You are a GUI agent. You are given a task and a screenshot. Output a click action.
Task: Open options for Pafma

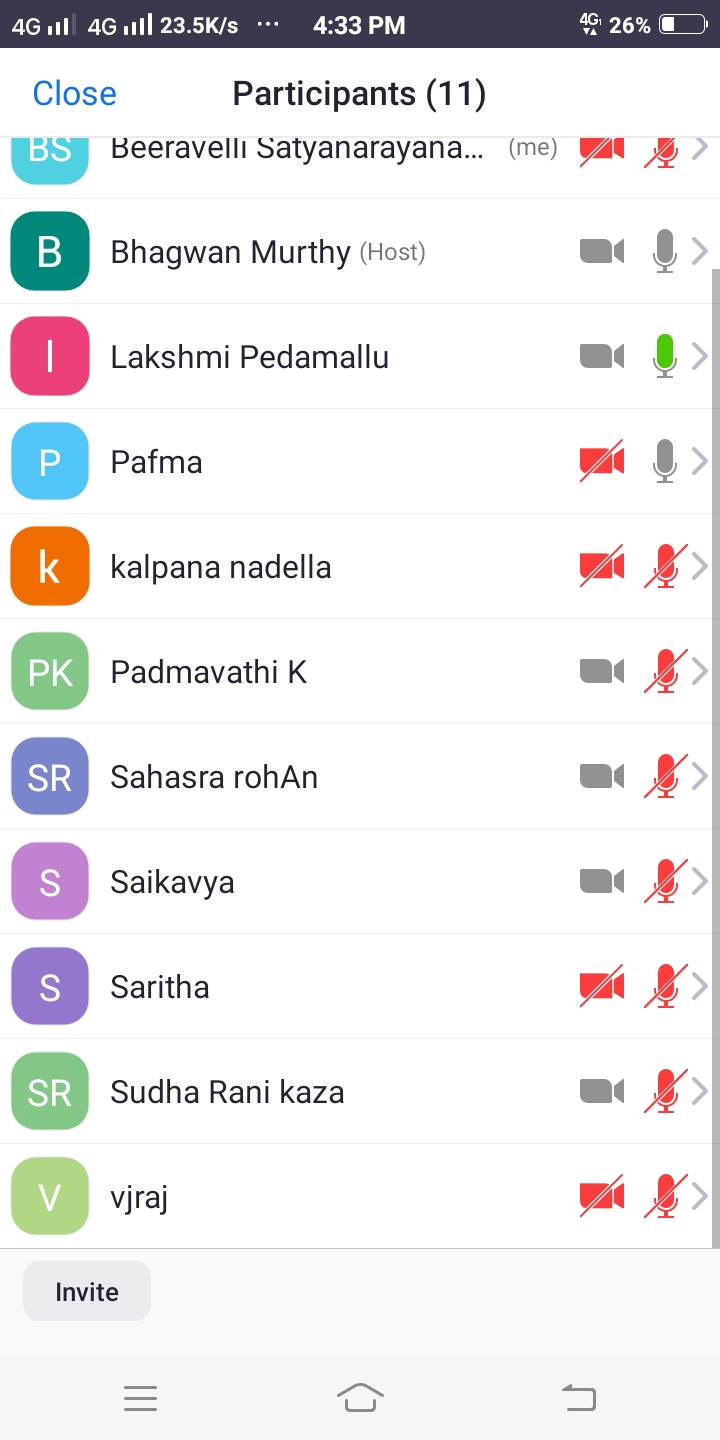[x=360, y=461]
